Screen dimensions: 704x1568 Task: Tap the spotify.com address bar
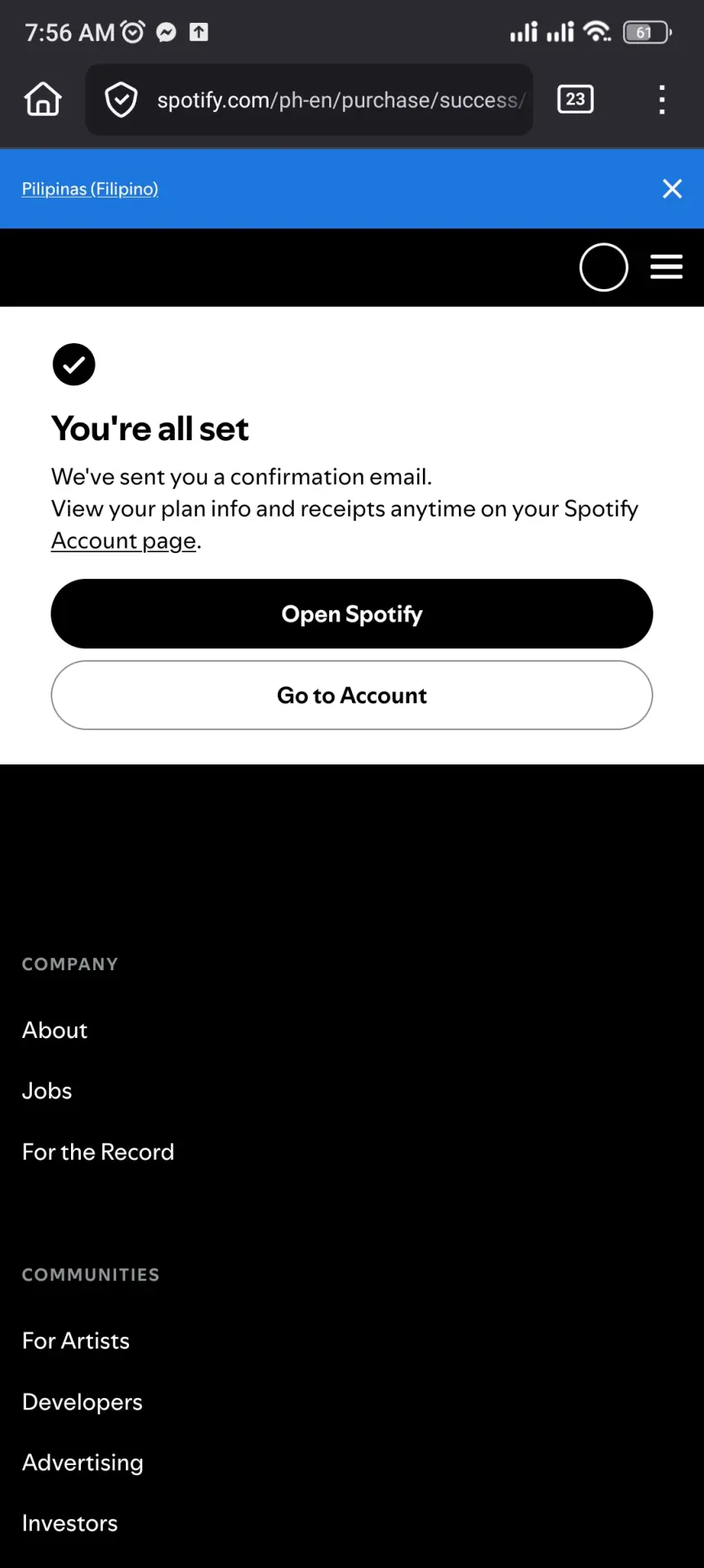[x=310, y=100]
